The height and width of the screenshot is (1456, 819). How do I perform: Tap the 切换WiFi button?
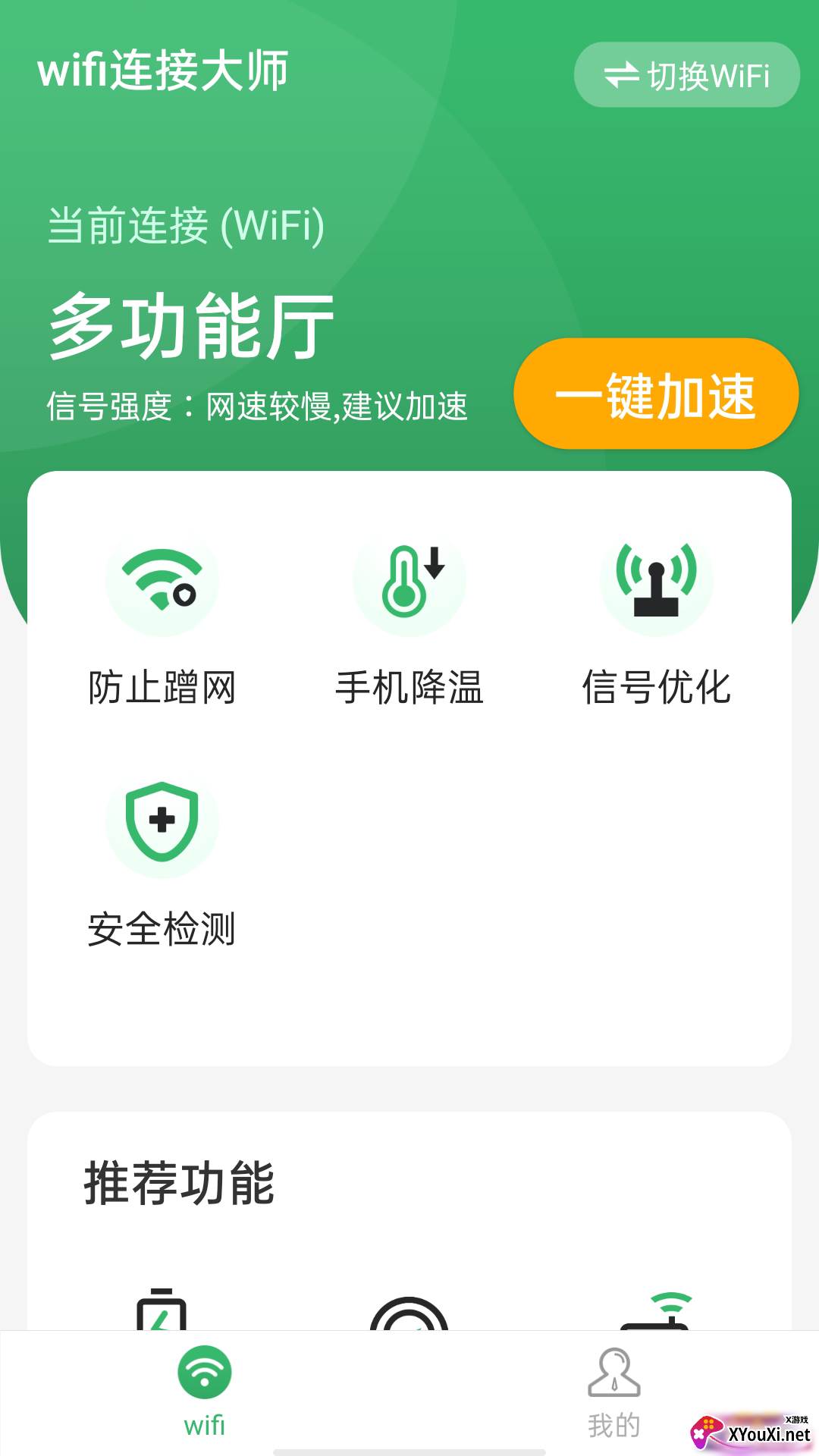tap(687, 75)
